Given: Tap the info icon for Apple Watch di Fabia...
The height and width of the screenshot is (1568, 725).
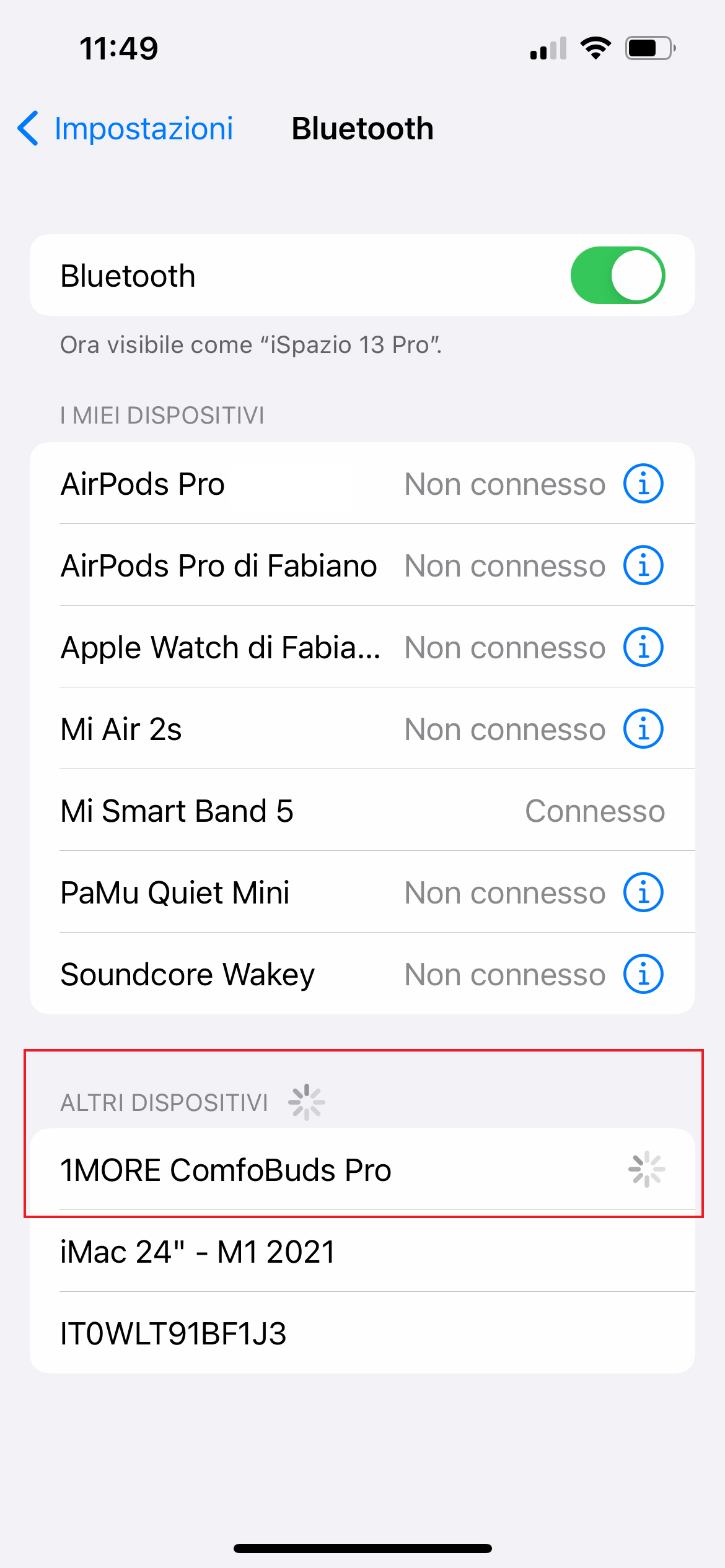Looking at the screenshot, I should click(643, 647).
